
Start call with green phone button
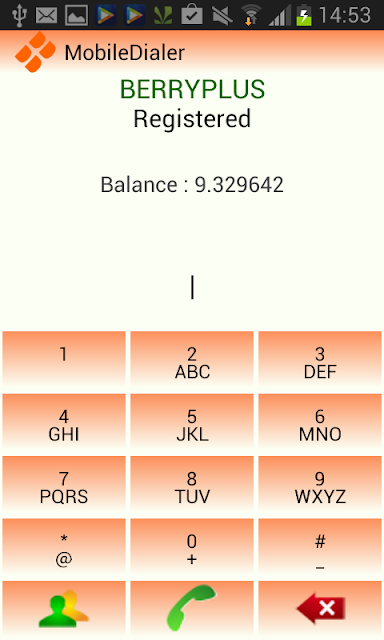[192, 609]
